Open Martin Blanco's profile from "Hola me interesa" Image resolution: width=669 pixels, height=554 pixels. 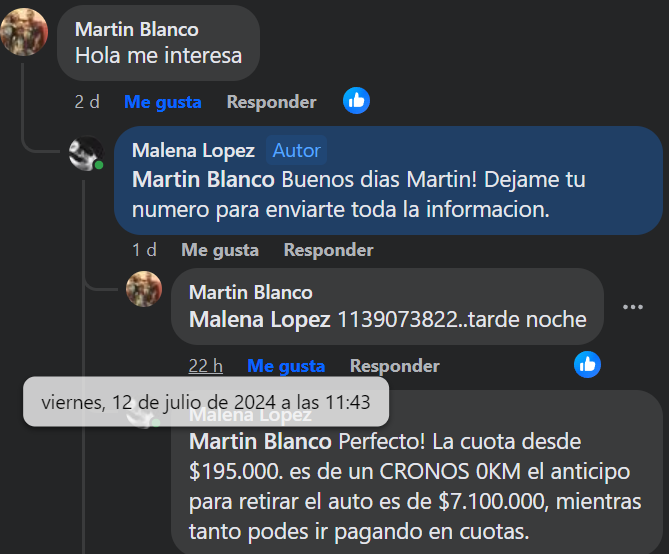click(x=136, y=30)
